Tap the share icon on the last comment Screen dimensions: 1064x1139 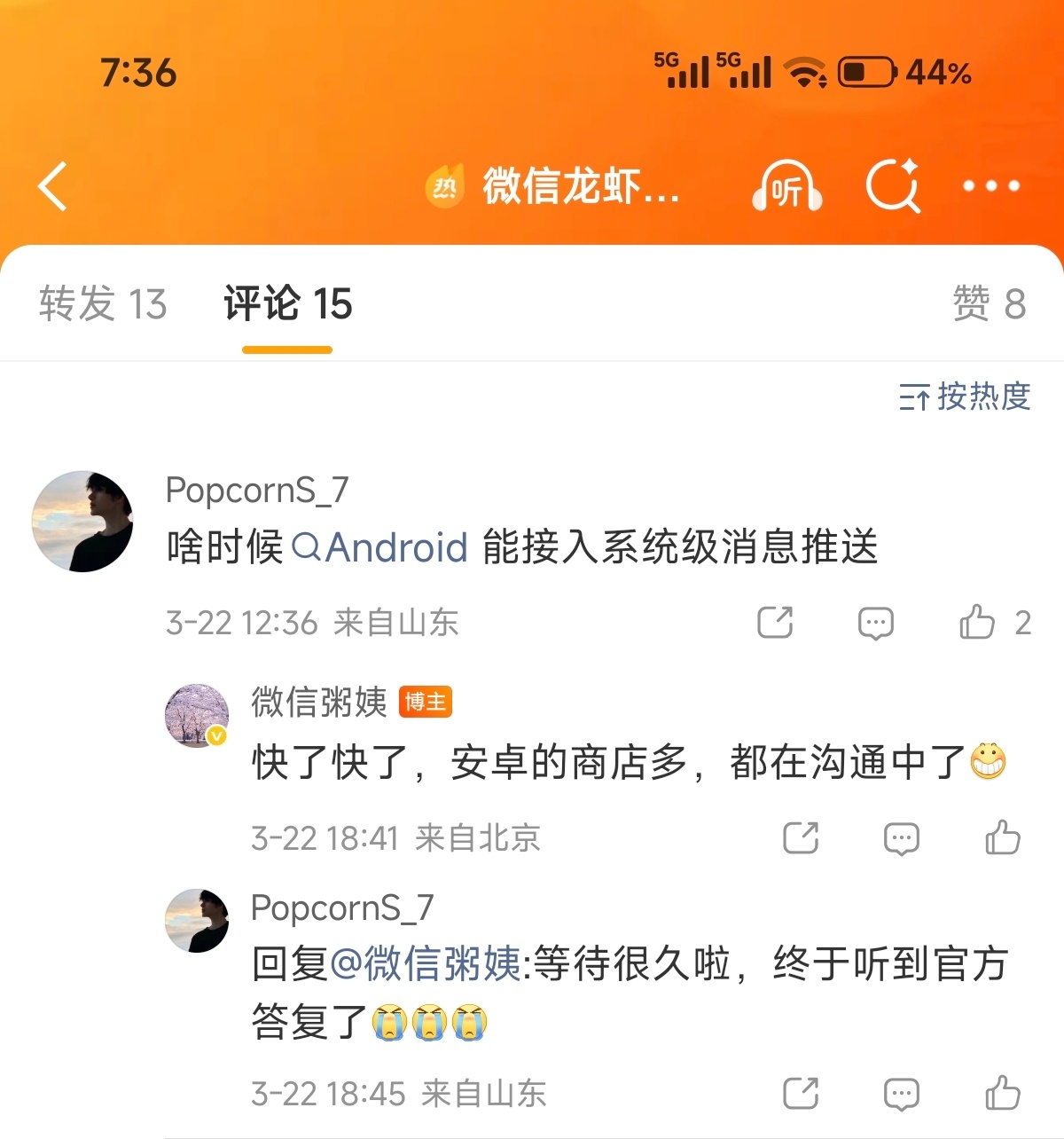(x=801, y=1094)
